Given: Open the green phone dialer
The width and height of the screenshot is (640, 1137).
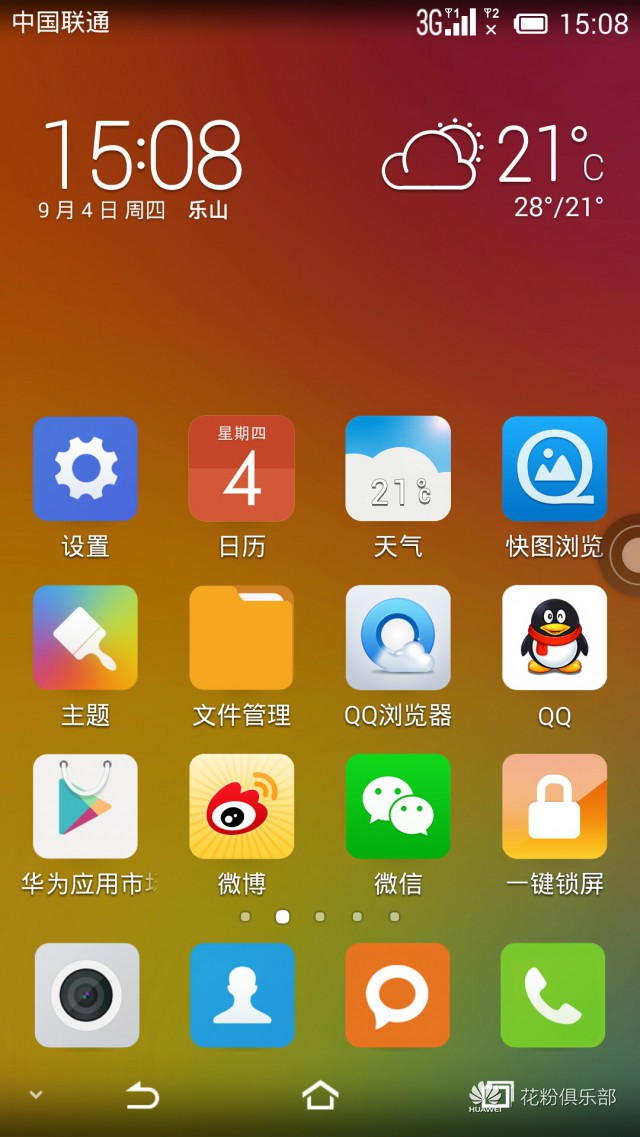Looking at the screenshot, I should [553, 995].
